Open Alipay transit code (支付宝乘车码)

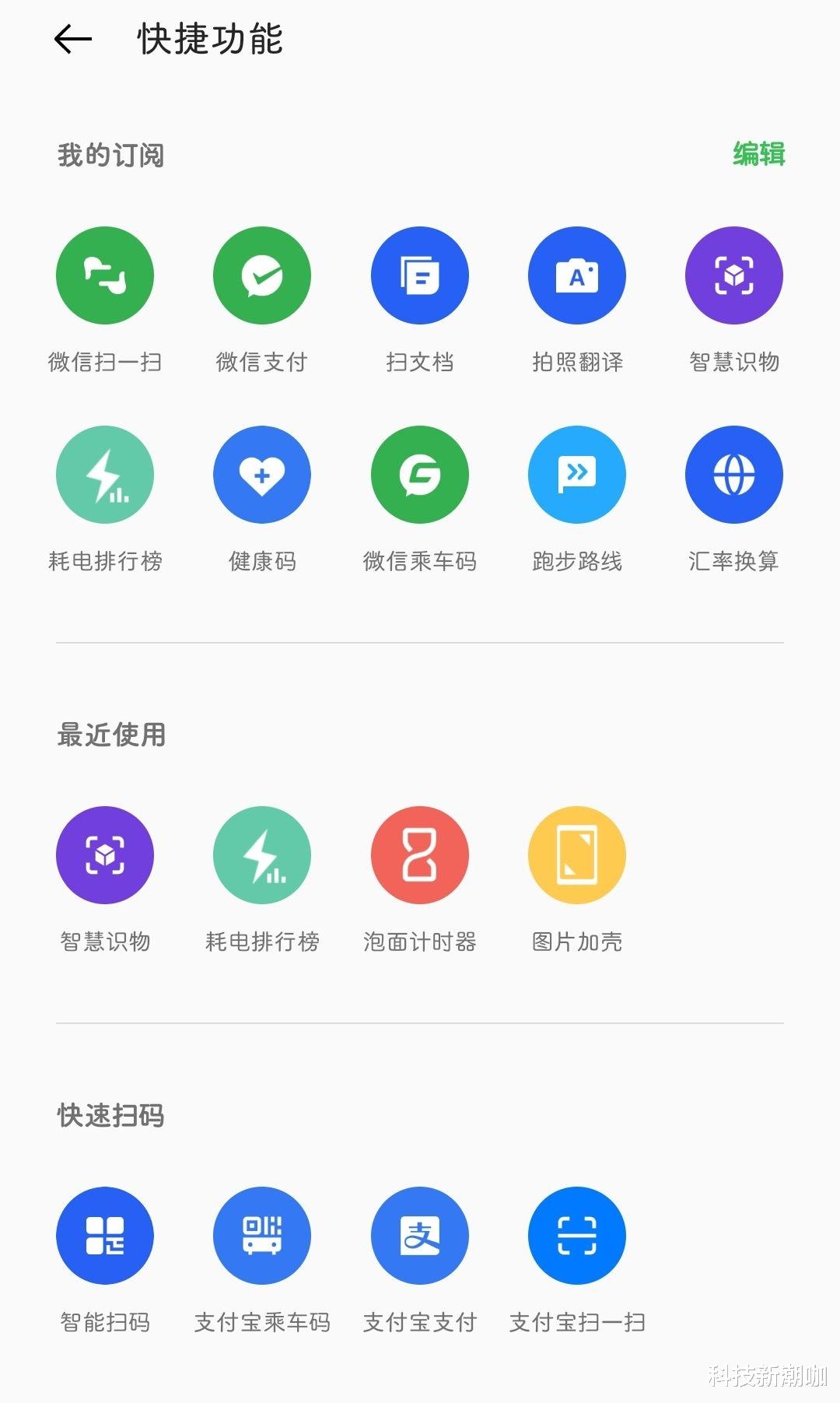pos(262,1236)
